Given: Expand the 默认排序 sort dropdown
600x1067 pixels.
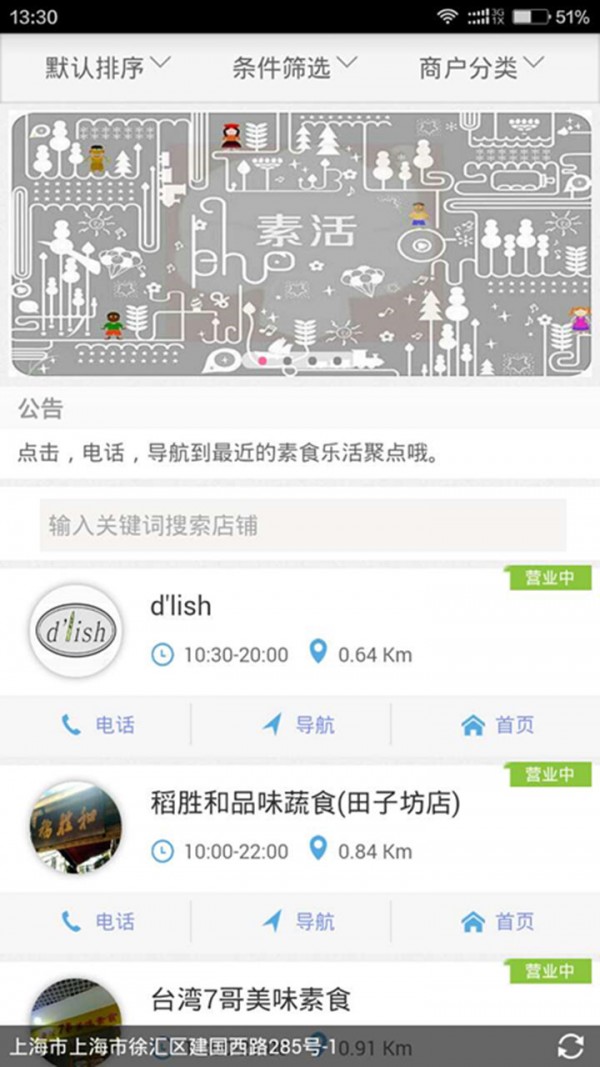Looking at the screenshot, I should (107, 68).
